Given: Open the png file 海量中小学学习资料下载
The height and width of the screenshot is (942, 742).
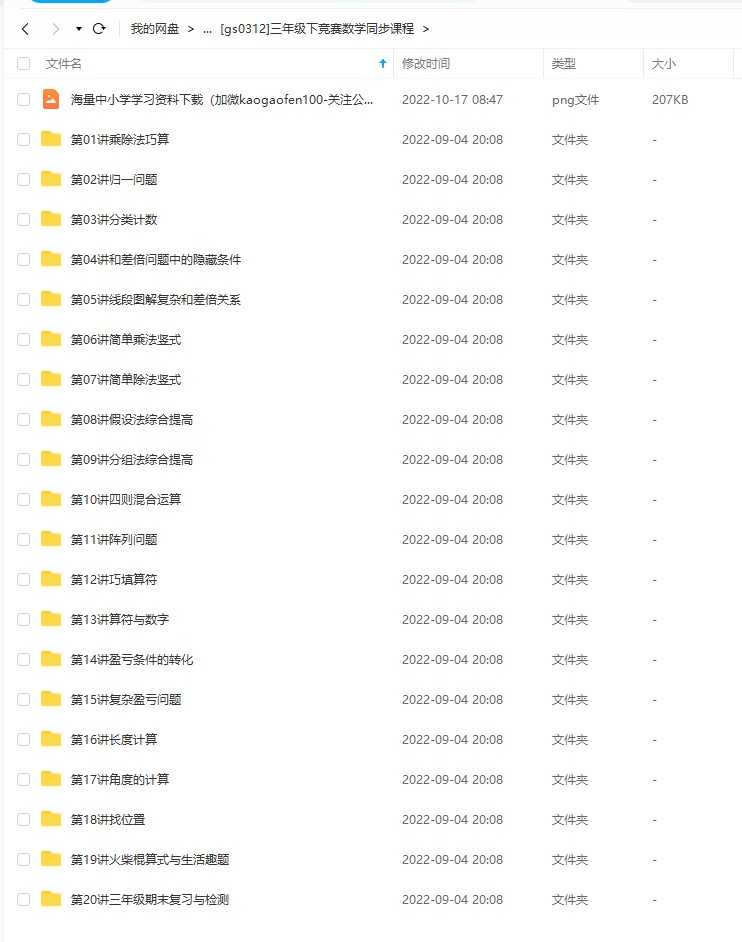Looking at the screenshot, I should [222, 100].
